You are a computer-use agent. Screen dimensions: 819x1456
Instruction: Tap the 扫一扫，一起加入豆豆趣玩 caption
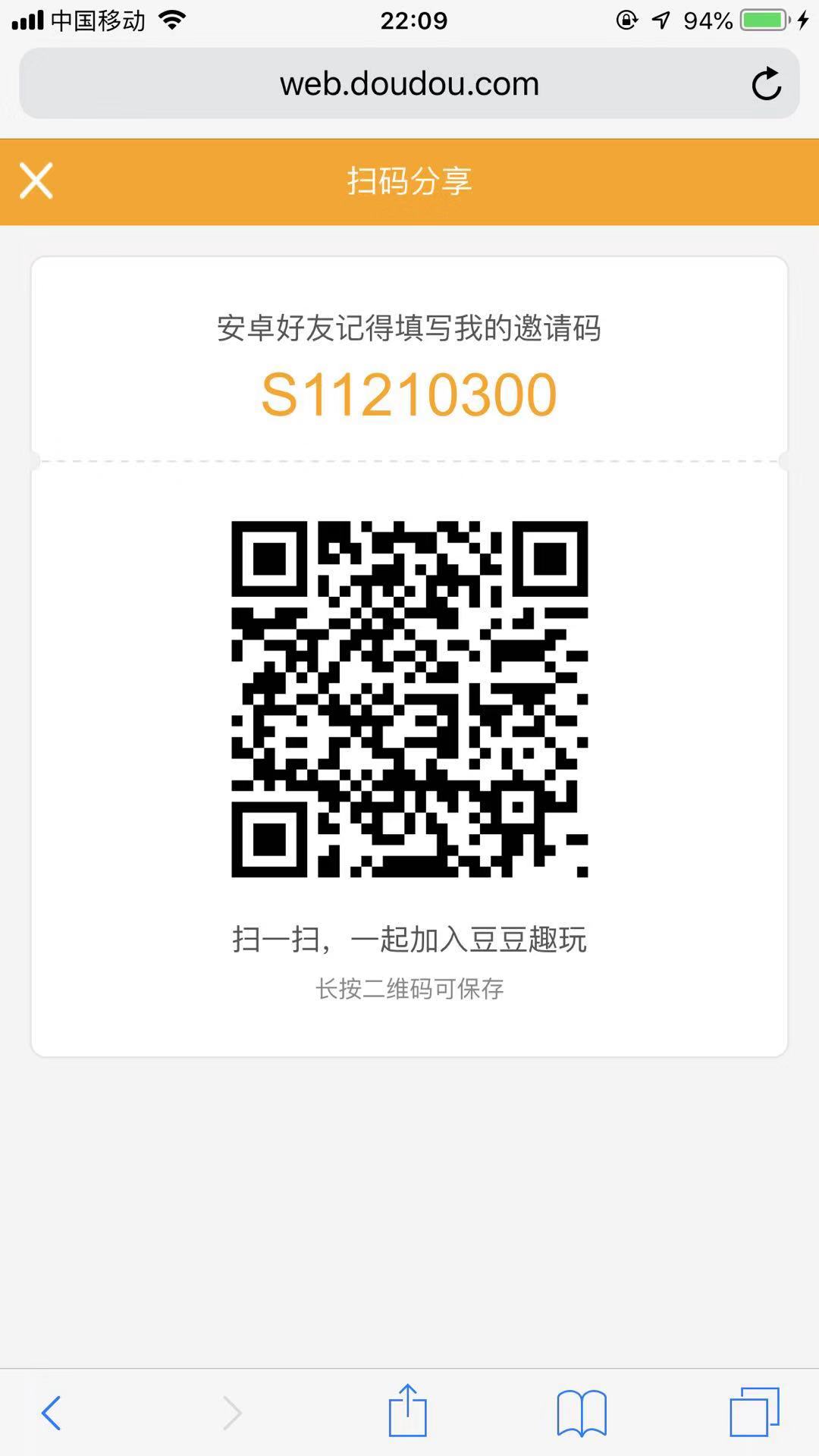tap(409, 940)
